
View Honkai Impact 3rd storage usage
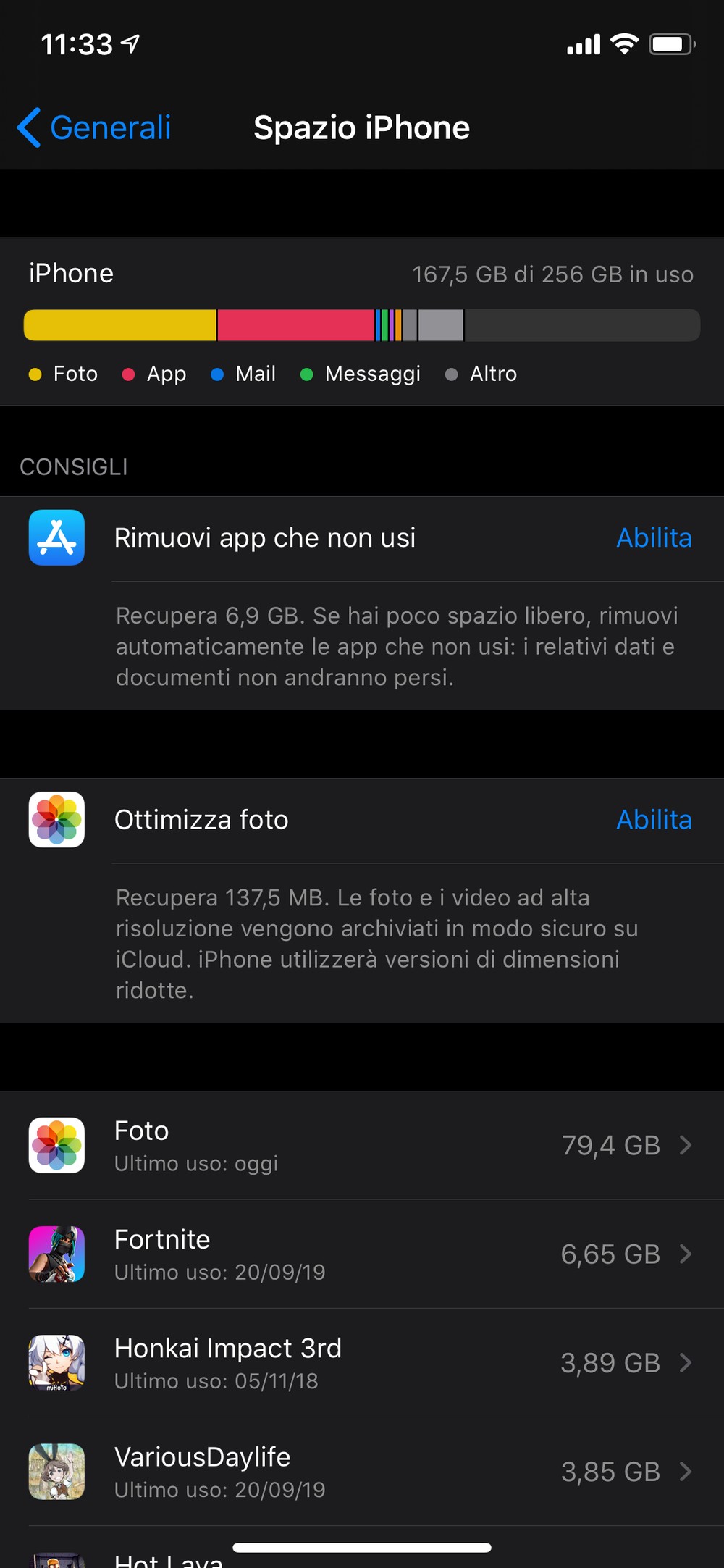(362, 1363)
